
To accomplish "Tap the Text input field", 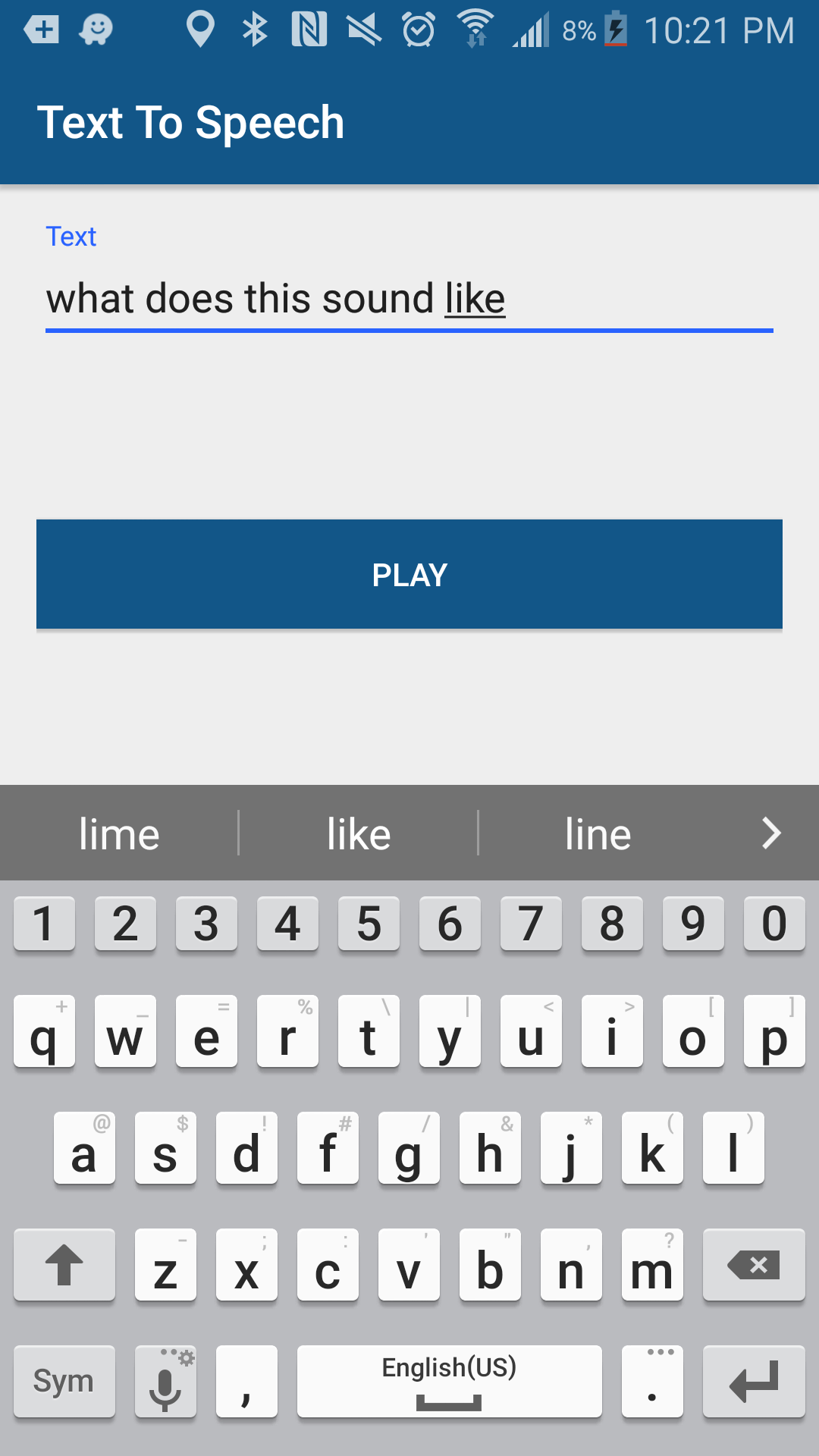I will 409,298.
